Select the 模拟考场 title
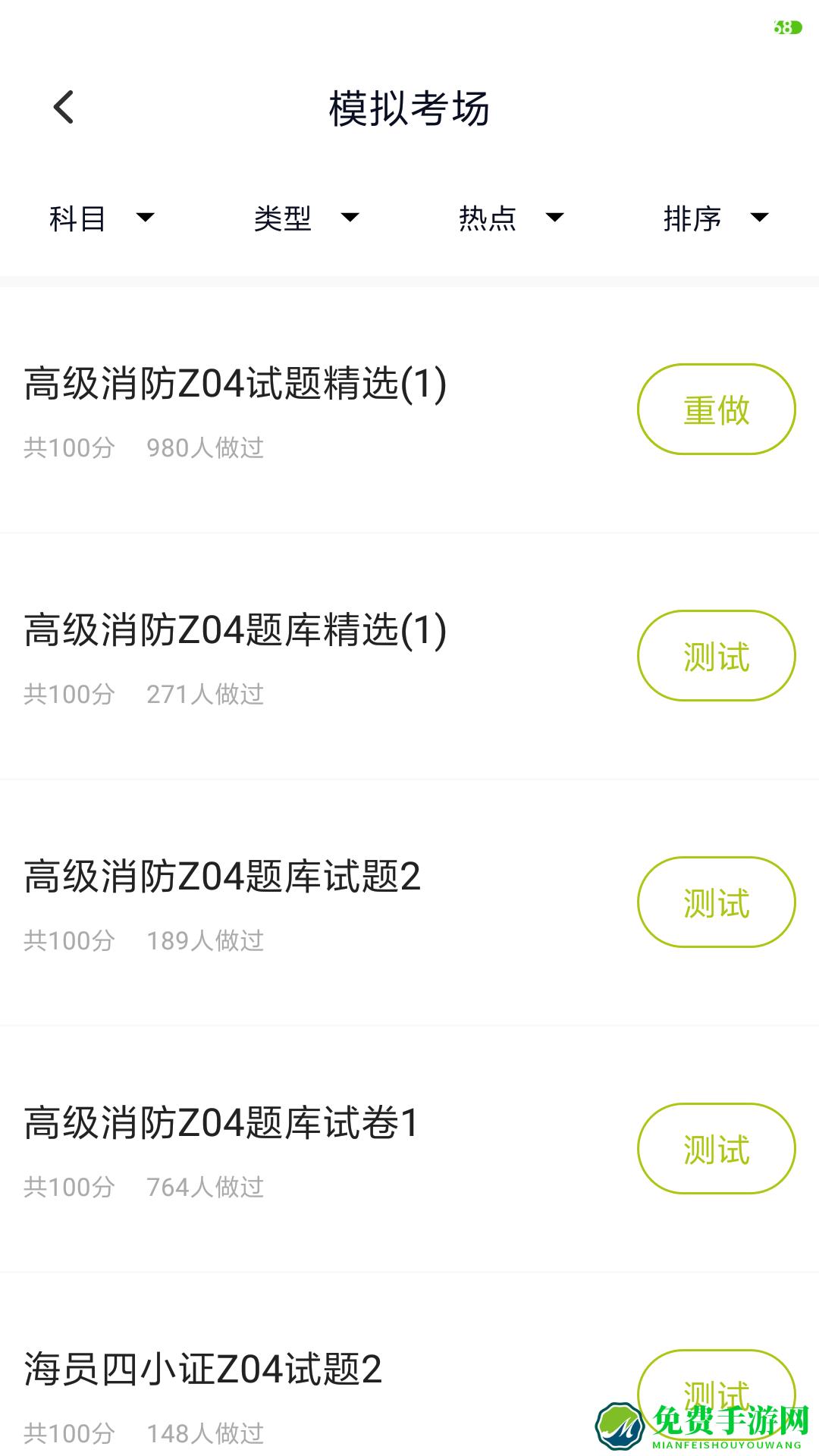This screenshot has height=1456, width=819. tap(409, 108)
